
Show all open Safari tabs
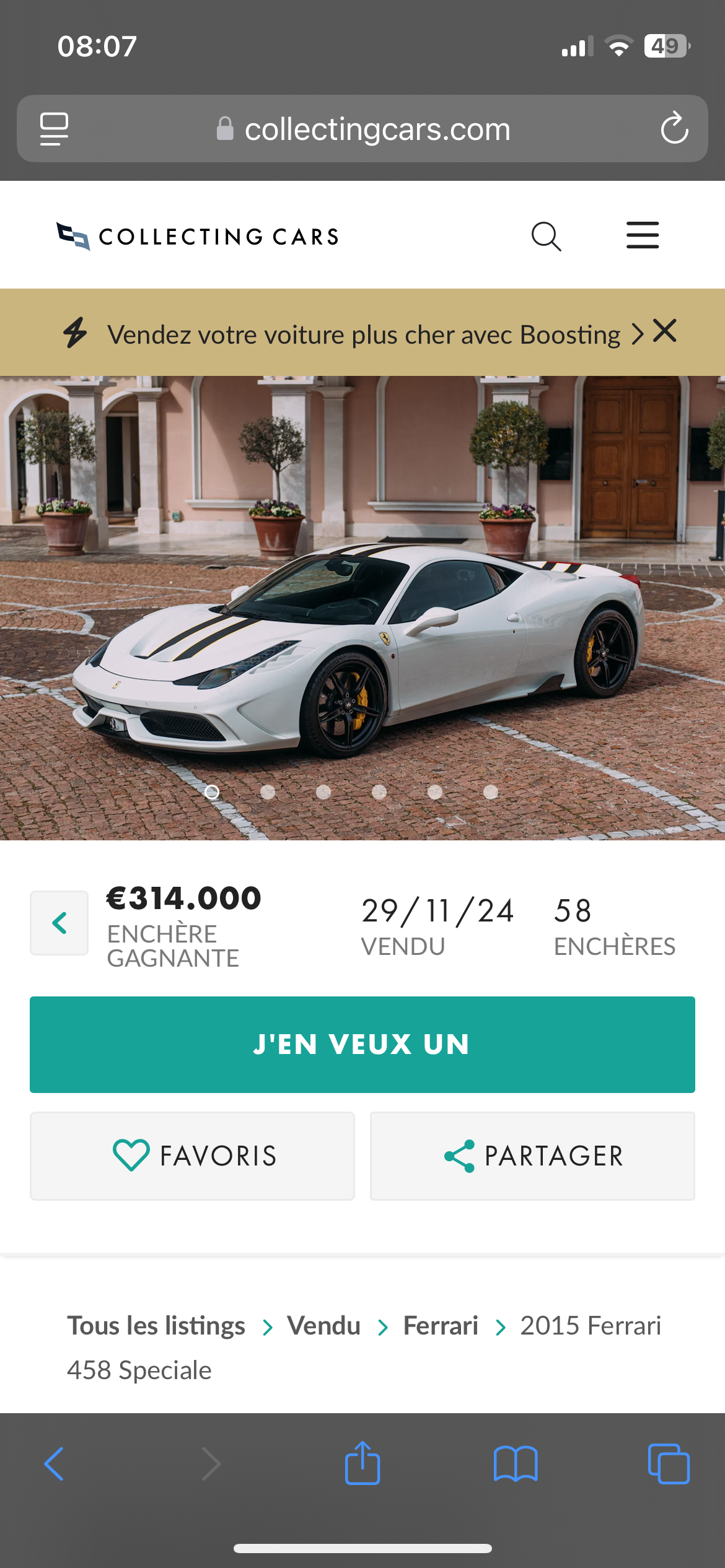point(669,1464)
